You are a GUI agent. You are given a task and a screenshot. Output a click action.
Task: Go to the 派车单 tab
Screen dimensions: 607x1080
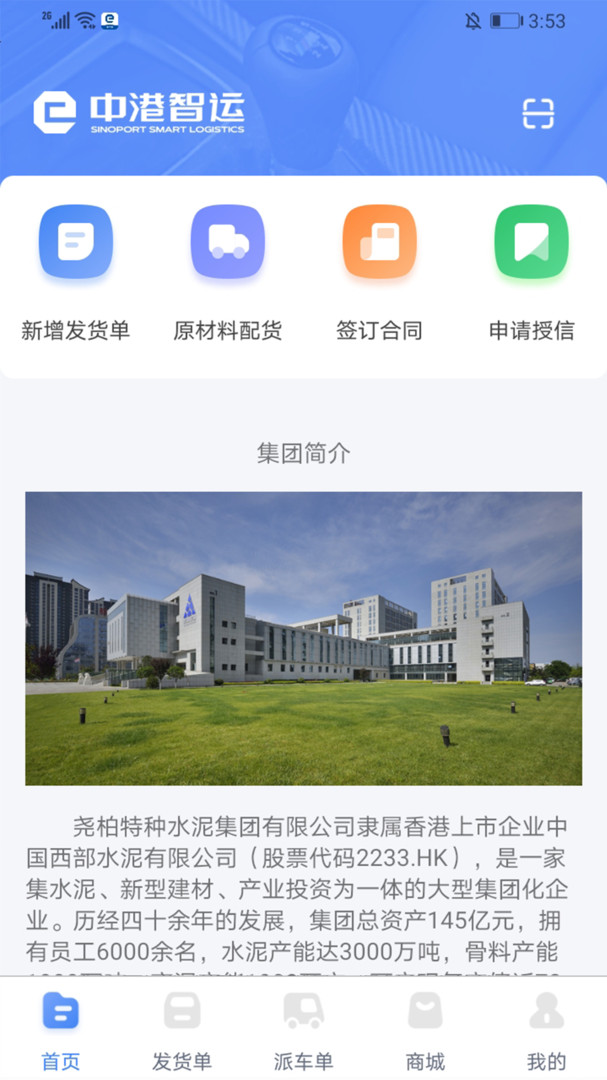click(x=303, y=1030)
